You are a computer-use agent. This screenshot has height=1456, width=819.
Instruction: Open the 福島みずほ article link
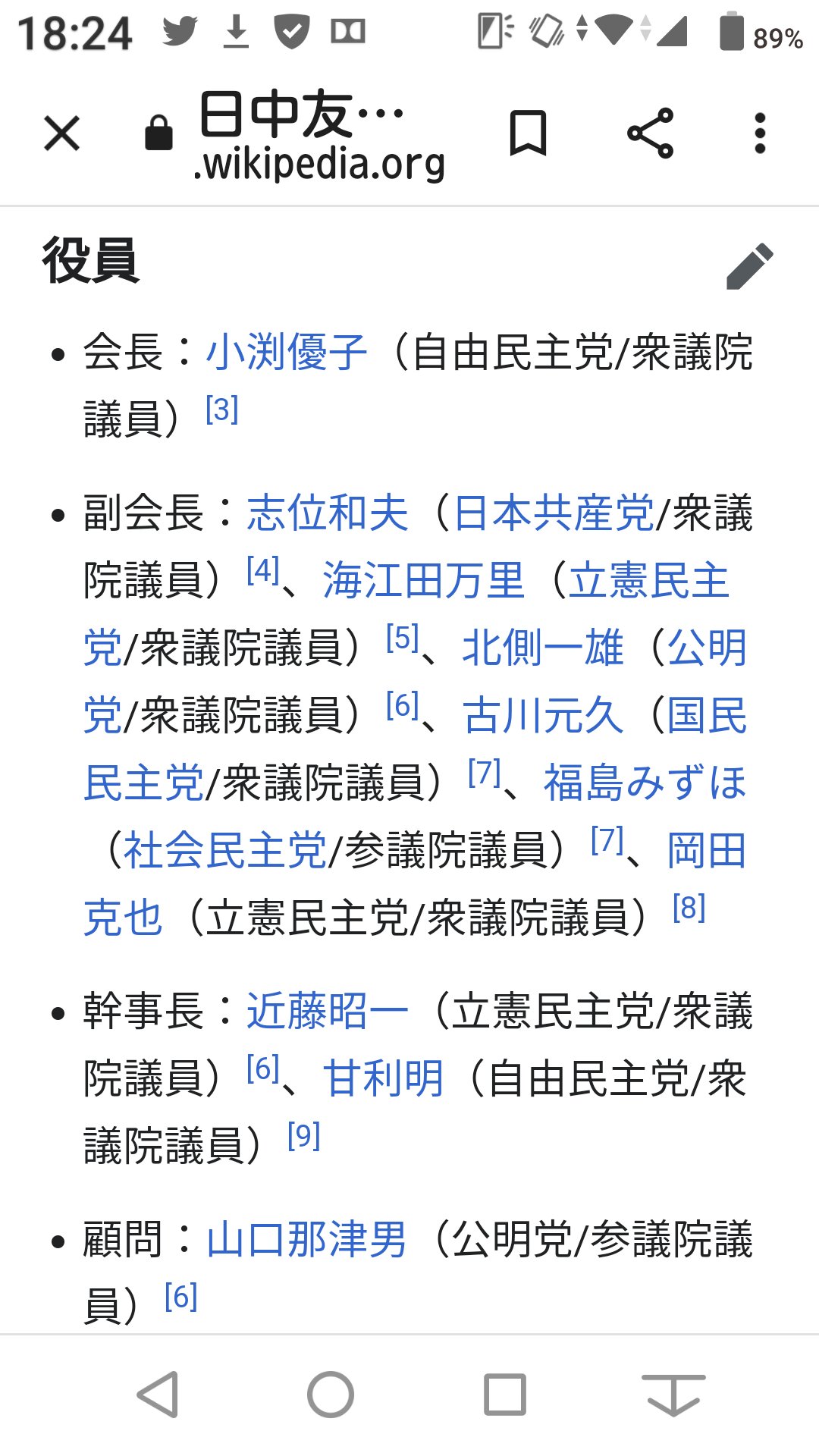tap(645, 783)
